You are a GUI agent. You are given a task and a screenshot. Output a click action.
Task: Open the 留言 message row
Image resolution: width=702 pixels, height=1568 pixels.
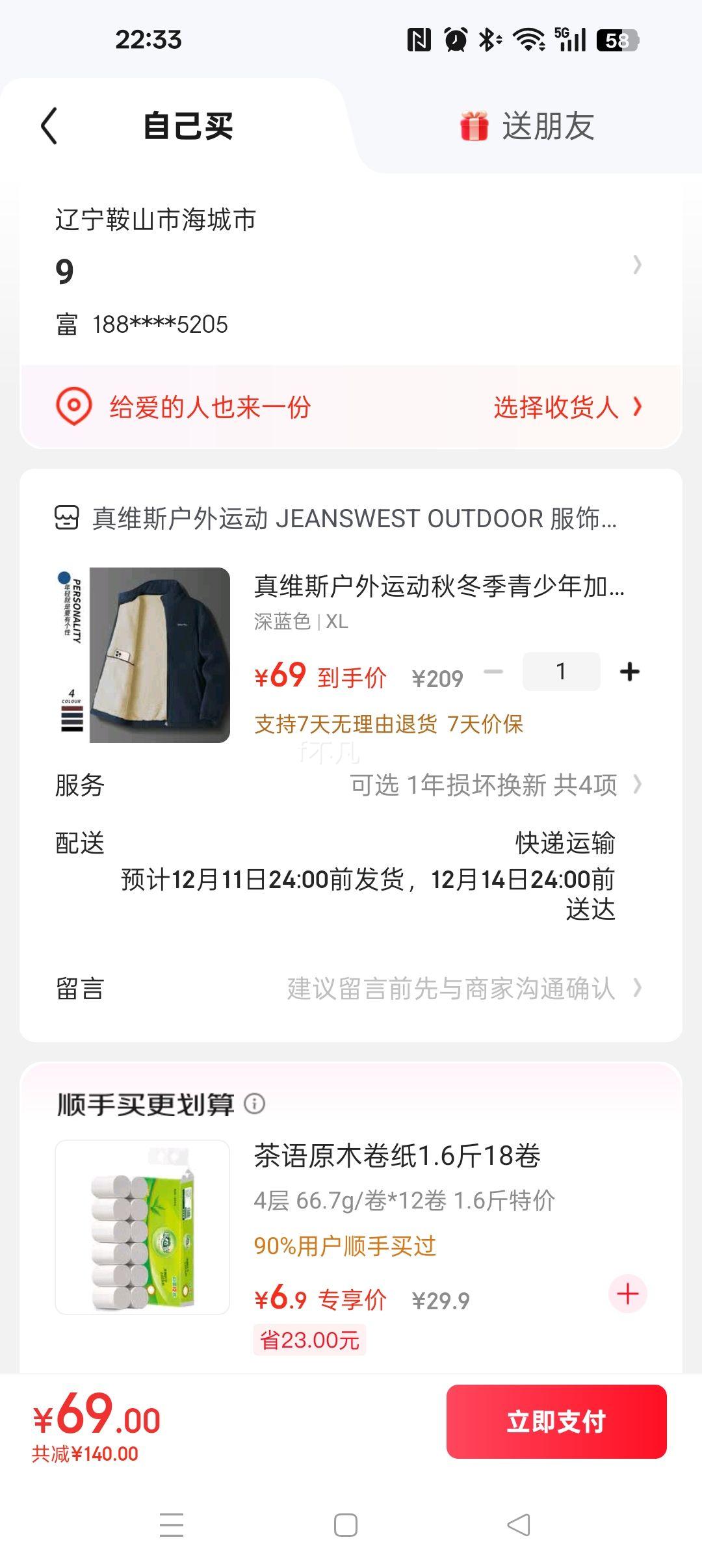351,988
